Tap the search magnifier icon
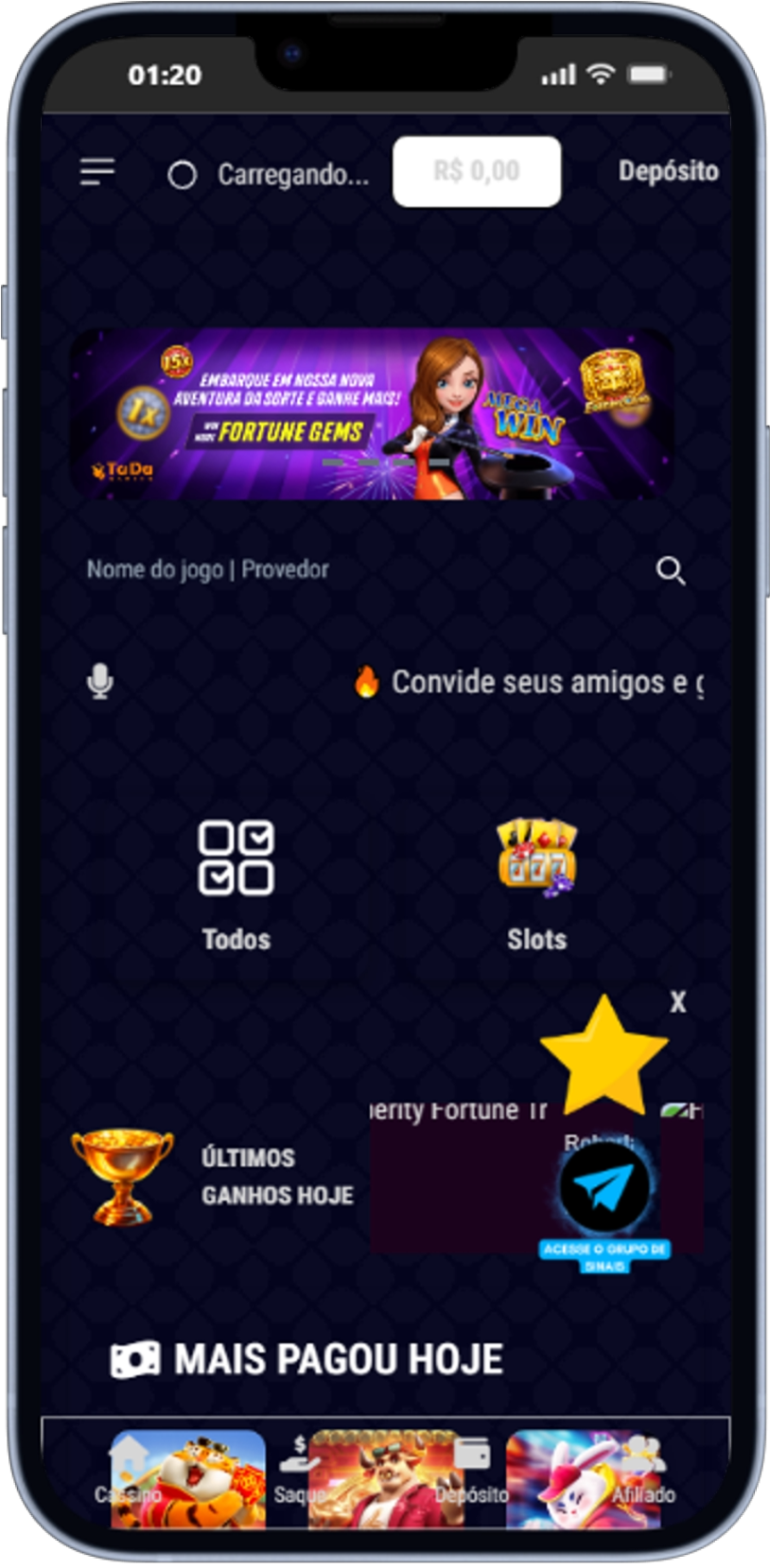Screen dimensions: 770x1568 pyautogui.click(x=671, y=570)
